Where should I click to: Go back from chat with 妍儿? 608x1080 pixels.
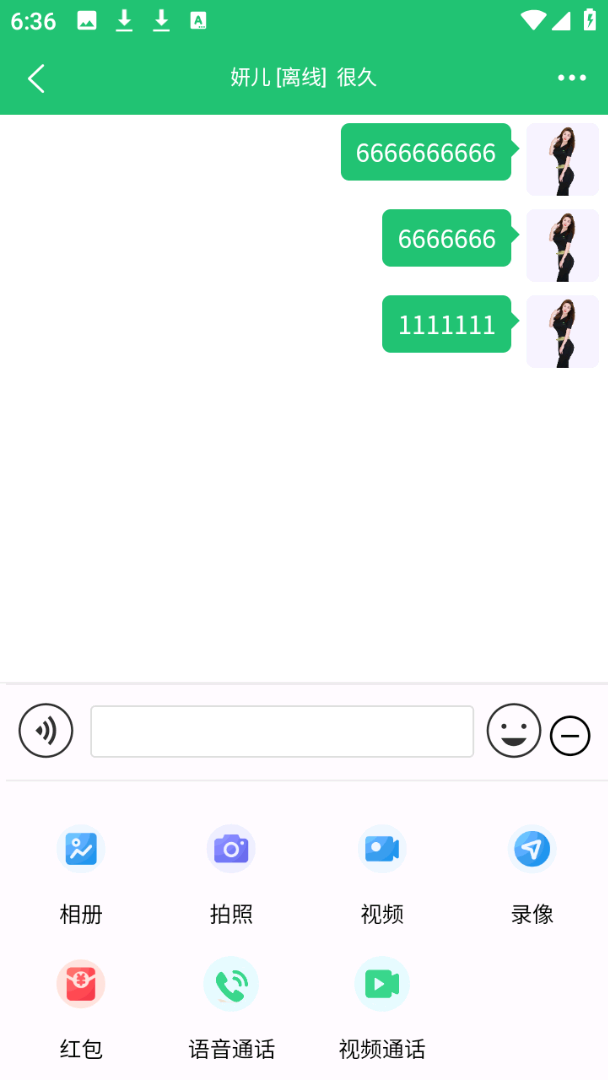(x=36, y=78)
